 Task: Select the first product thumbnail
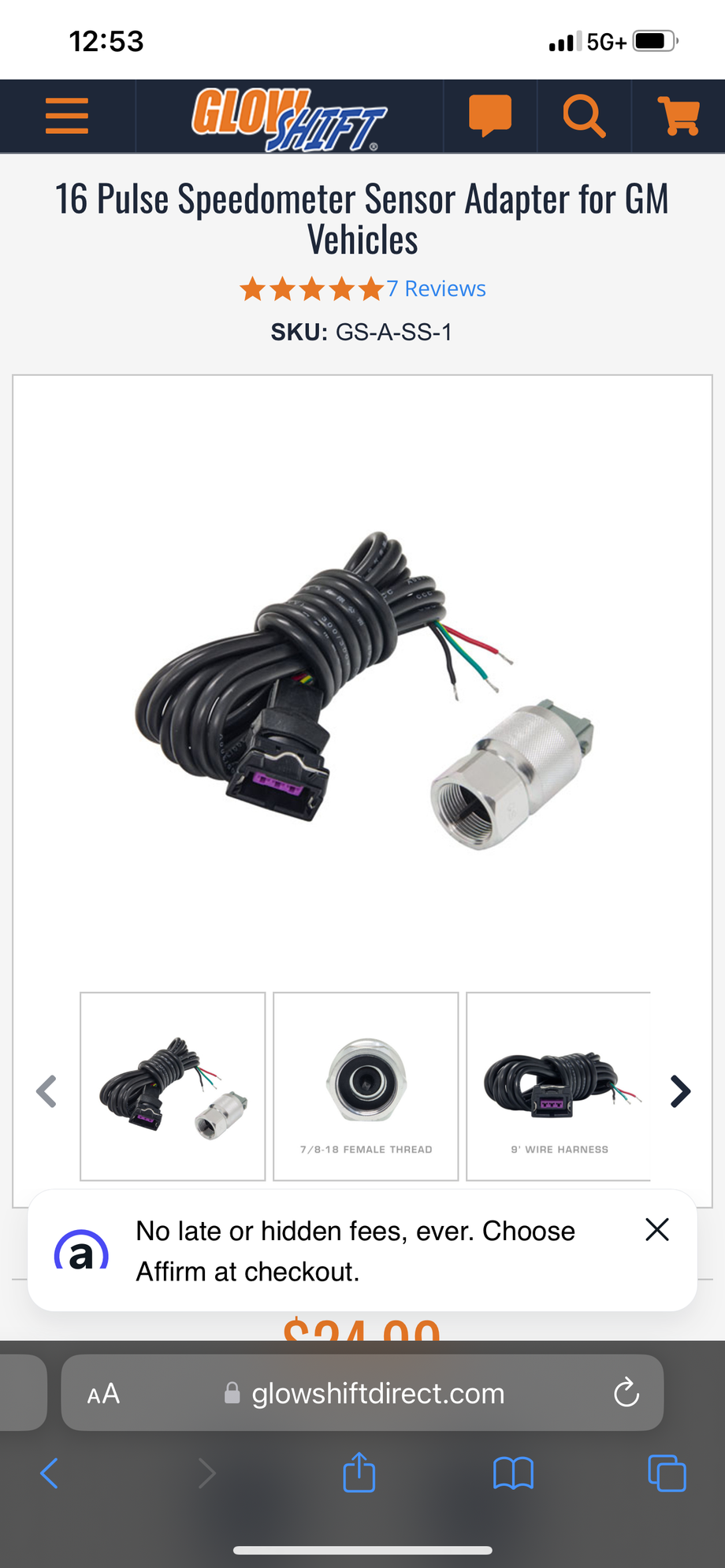(x=173, y=1086)
